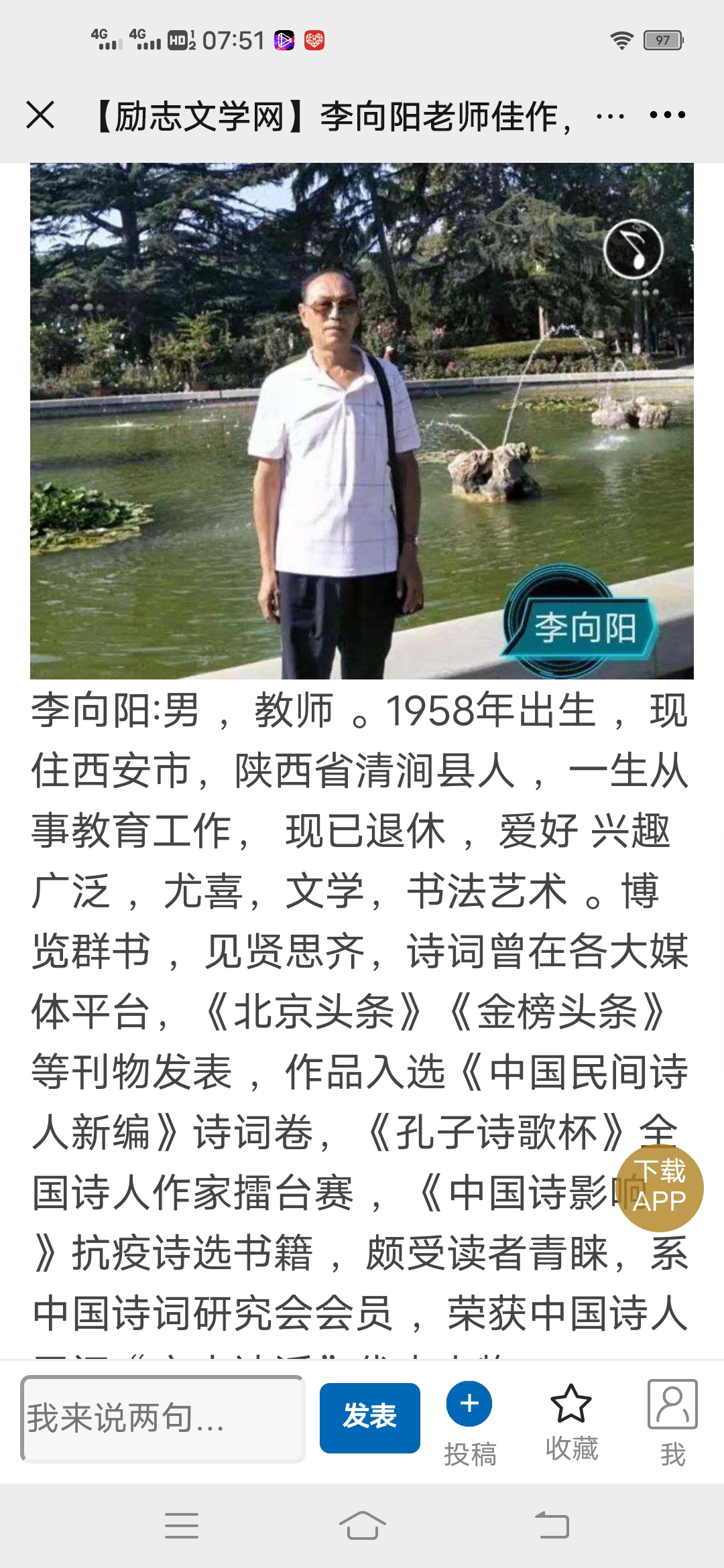This screenshot has height=1568, width=724.
Task: Toggle the background music note icon
Action: point(633,249)
